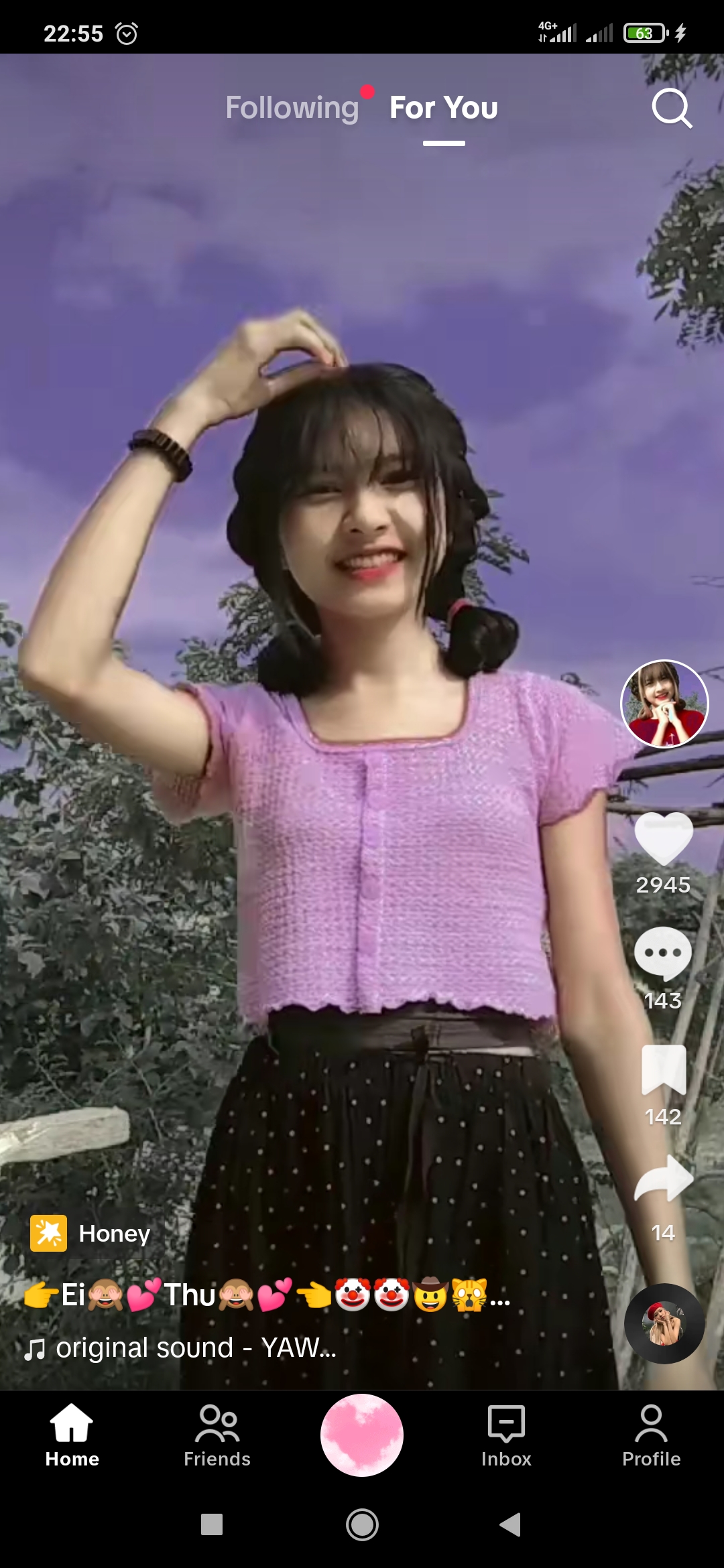Switch to the Following tab
Viewport: 724px width, 1568px height.
(x=292, y=108)
